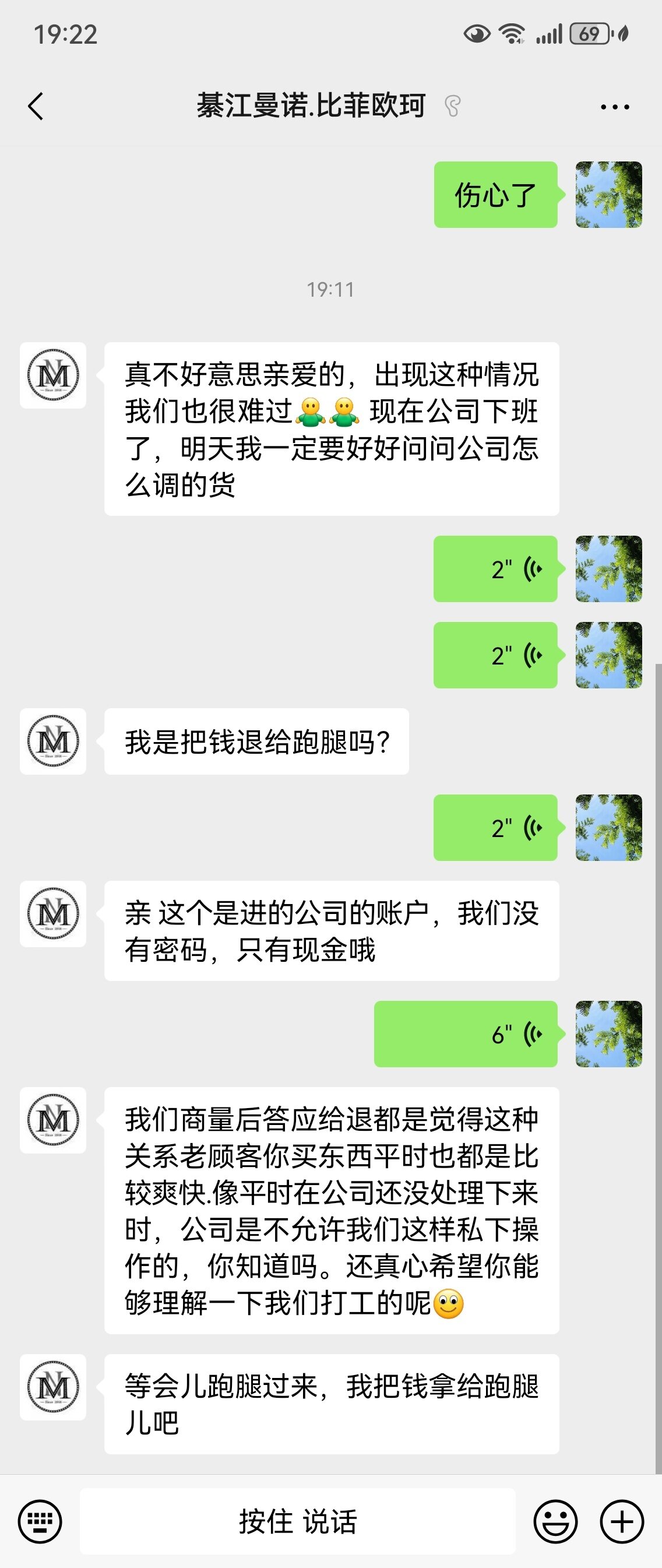Open my avatar beside 伤心了 message
662x1568 pixels.
click(x=608, y=195)
